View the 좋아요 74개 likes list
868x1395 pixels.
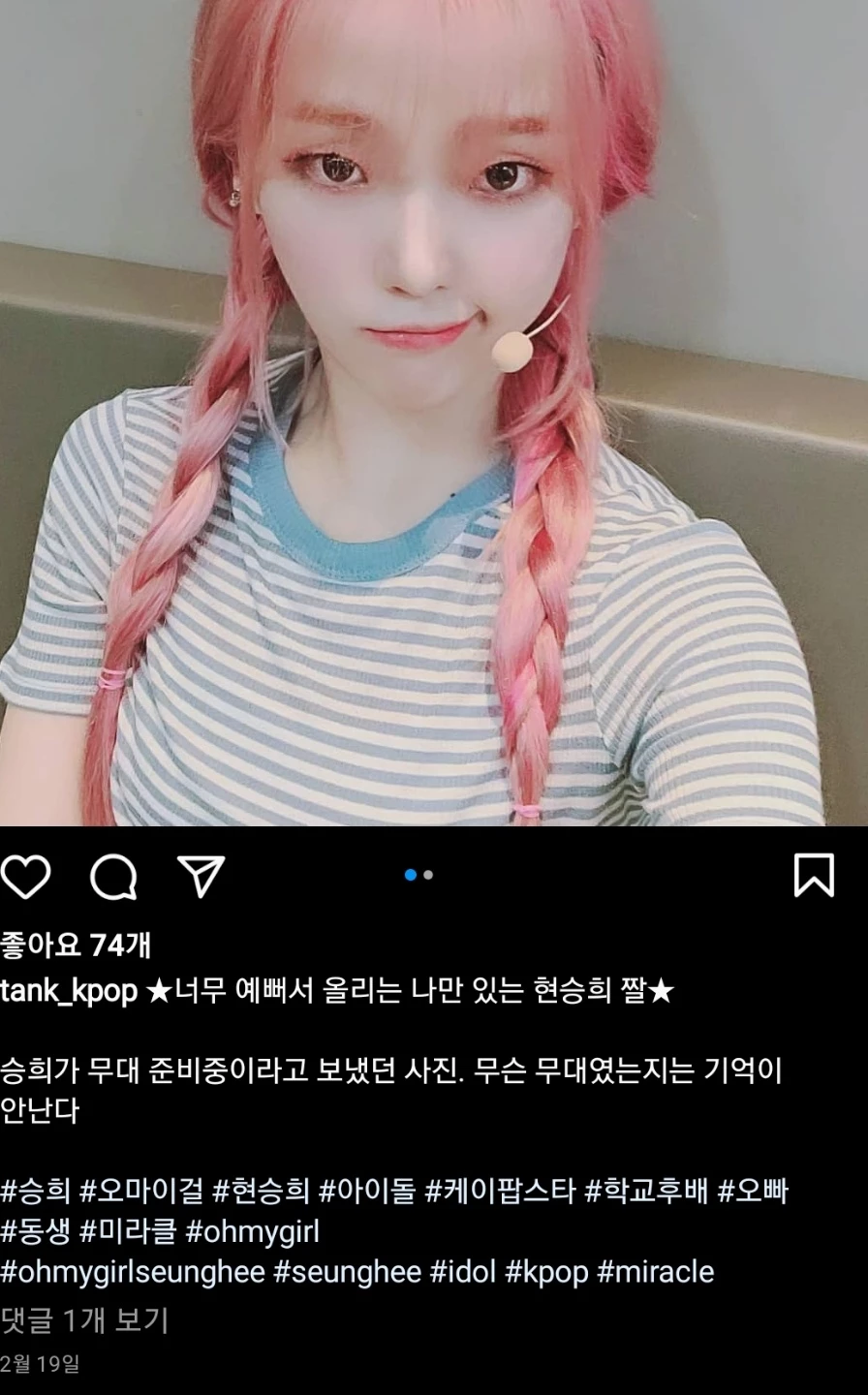pyautogui.click(x=76, y=945)
